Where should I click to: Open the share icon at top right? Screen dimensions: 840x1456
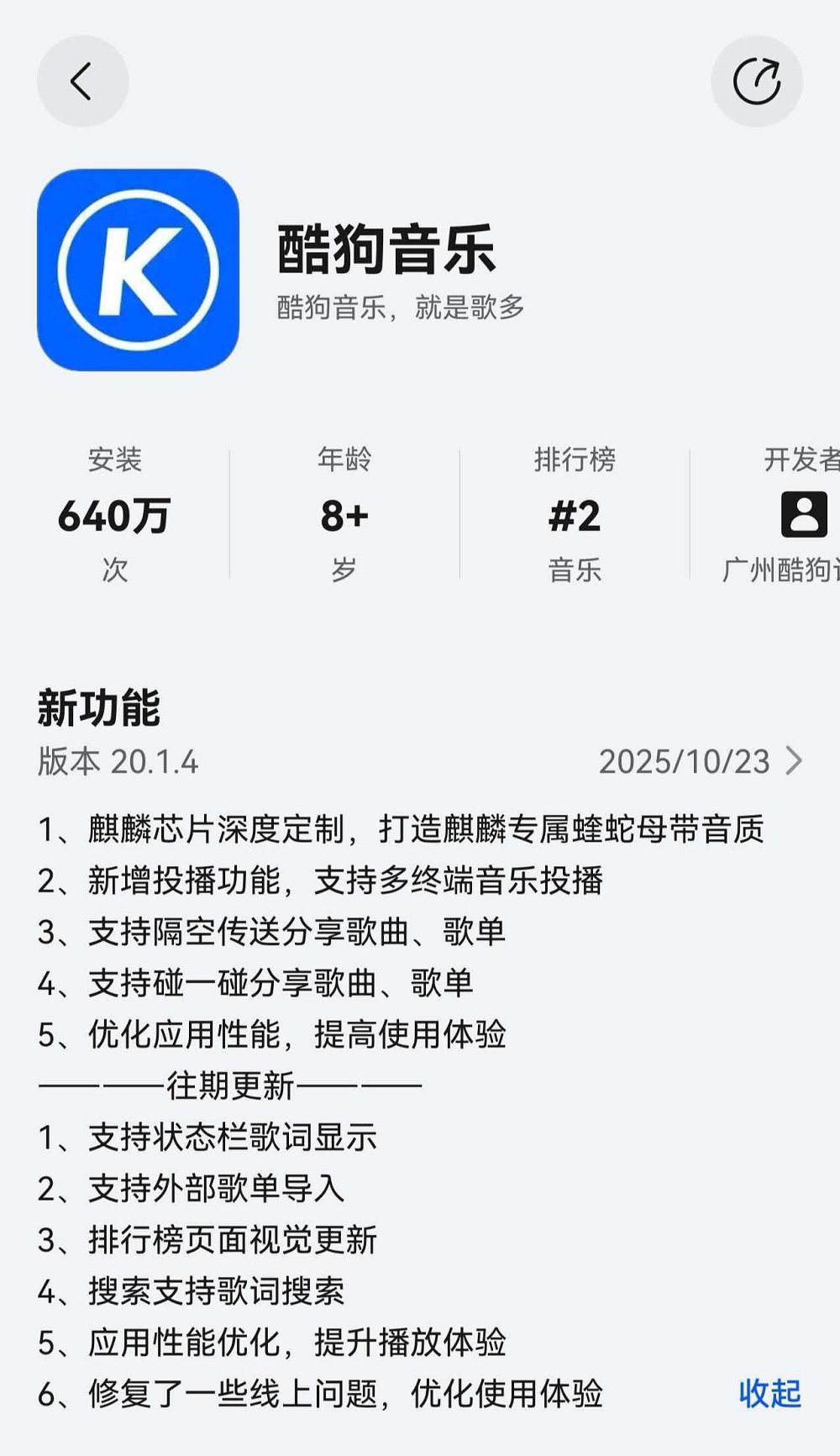(758, 81)
